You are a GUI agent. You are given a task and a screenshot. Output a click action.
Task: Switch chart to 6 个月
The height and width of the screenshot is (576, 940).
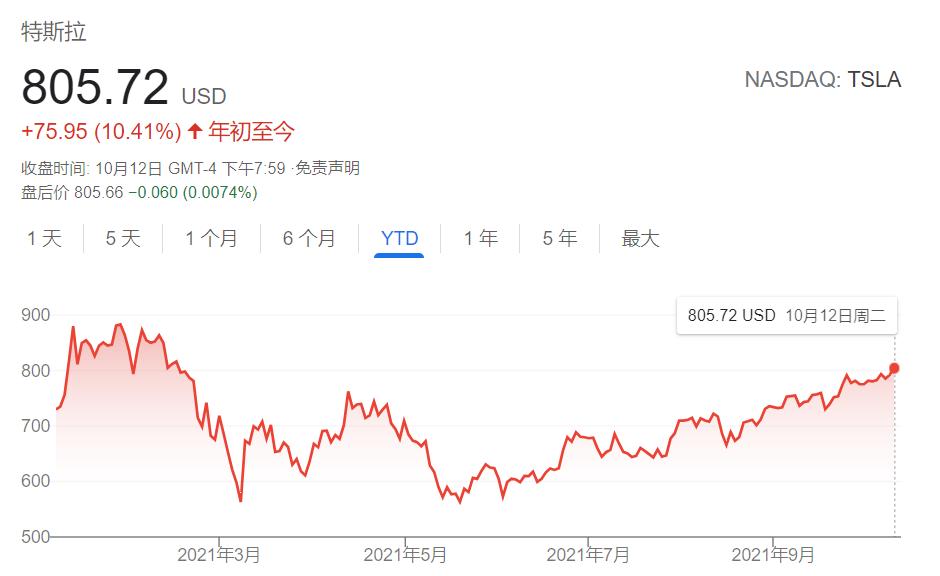[x=309, y=239]
